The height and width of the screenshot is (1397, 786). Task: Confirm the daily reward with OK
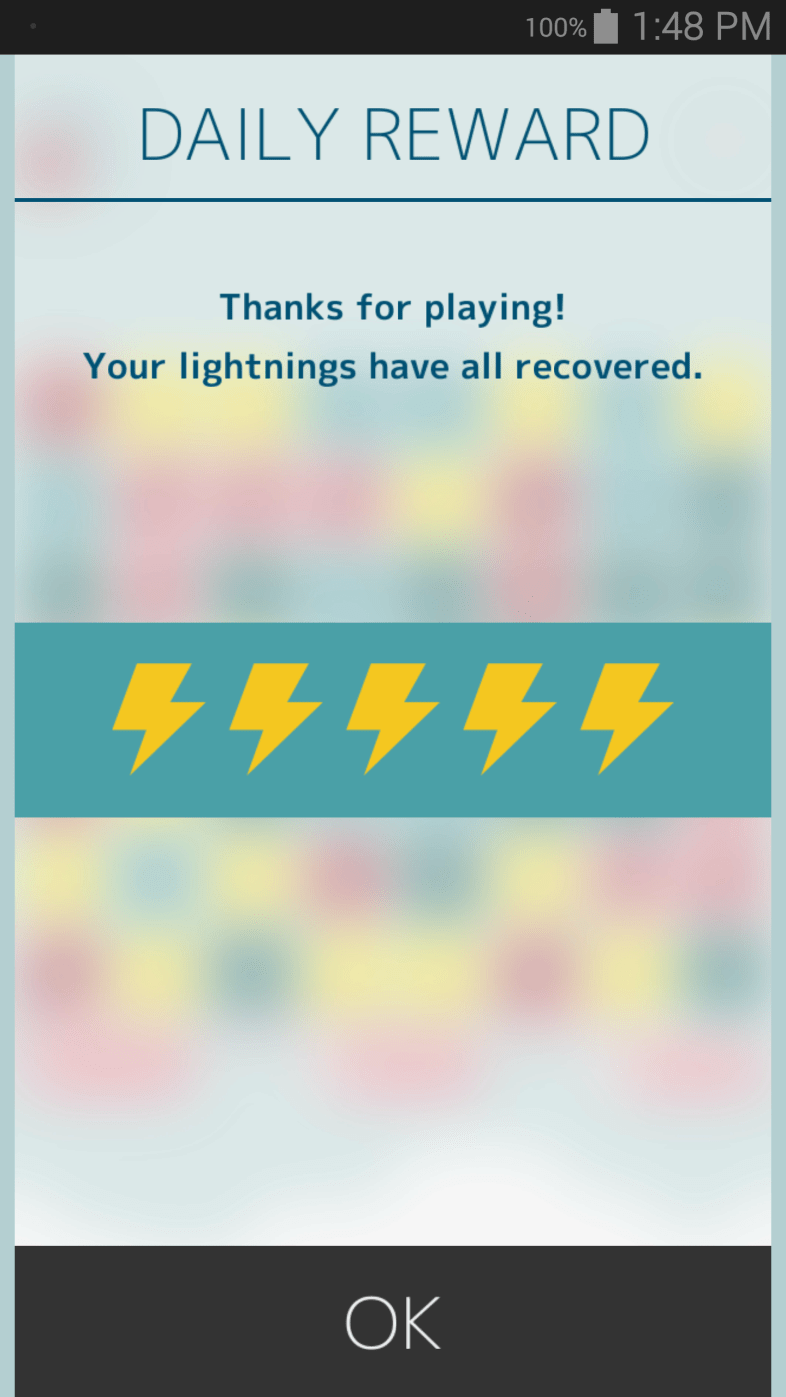[x=392, y=1320]
